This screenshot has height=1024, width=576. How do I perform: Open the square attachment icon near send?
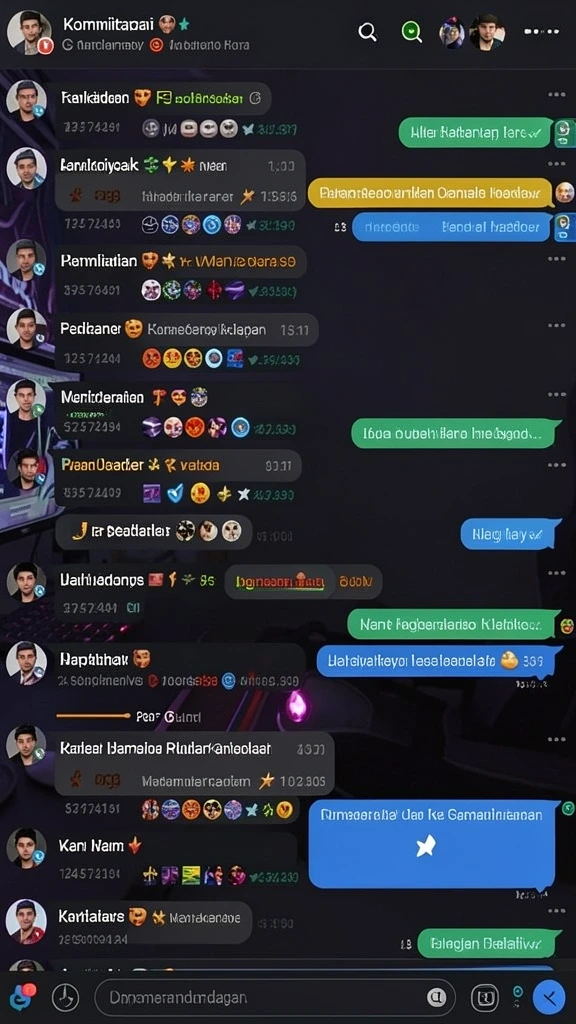[x=485, y=997]
